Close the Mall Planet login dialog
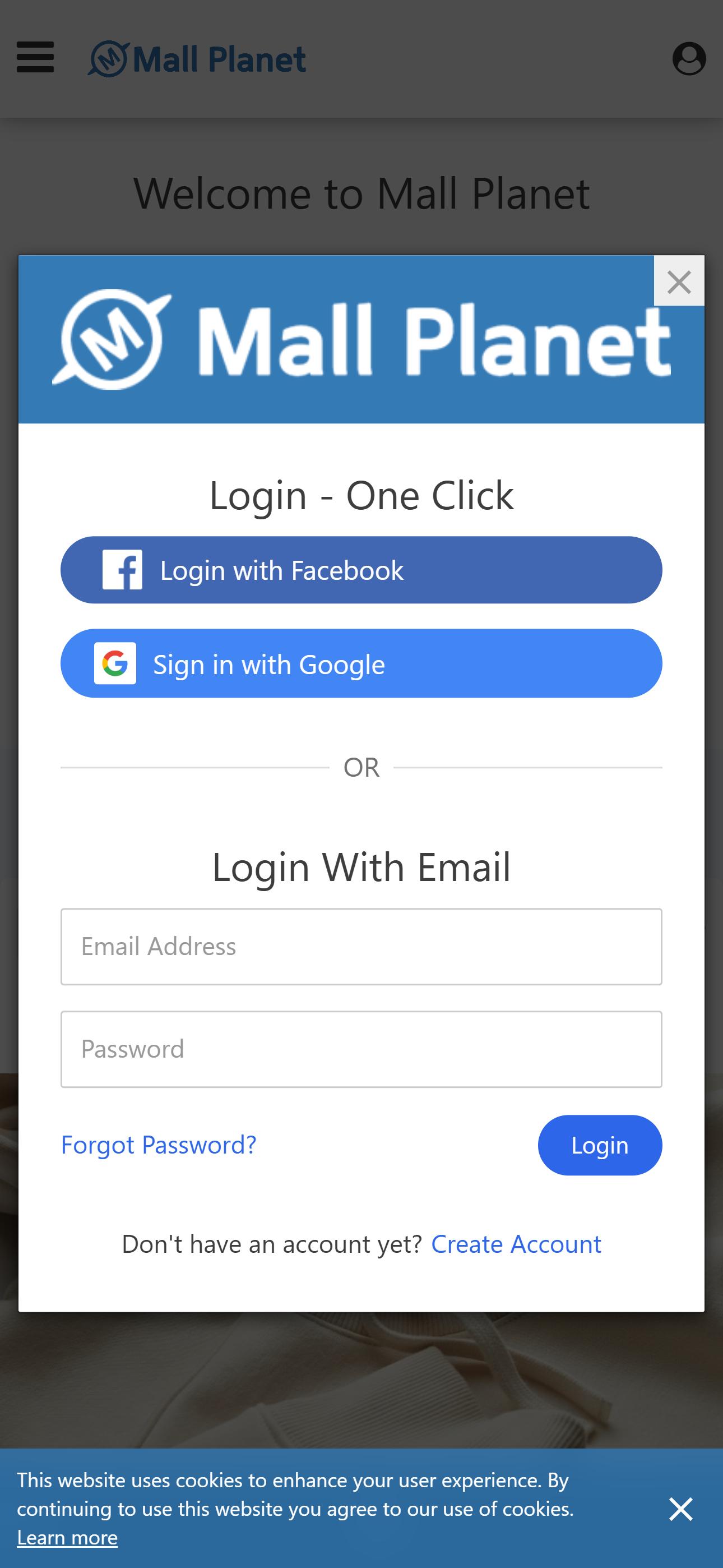Screen dimensions: 723x1568 679,281
